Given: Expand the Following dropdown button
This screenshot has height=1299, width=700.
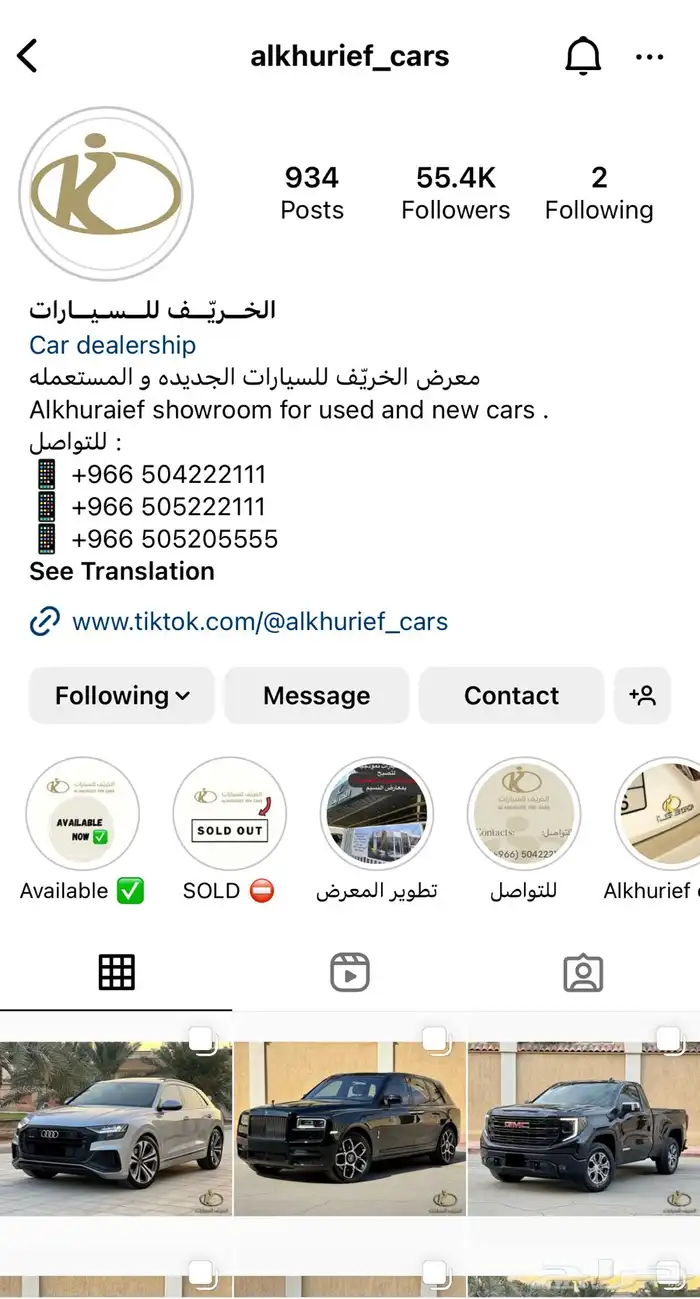Looking at the screenshot, I should click(122, 695).
